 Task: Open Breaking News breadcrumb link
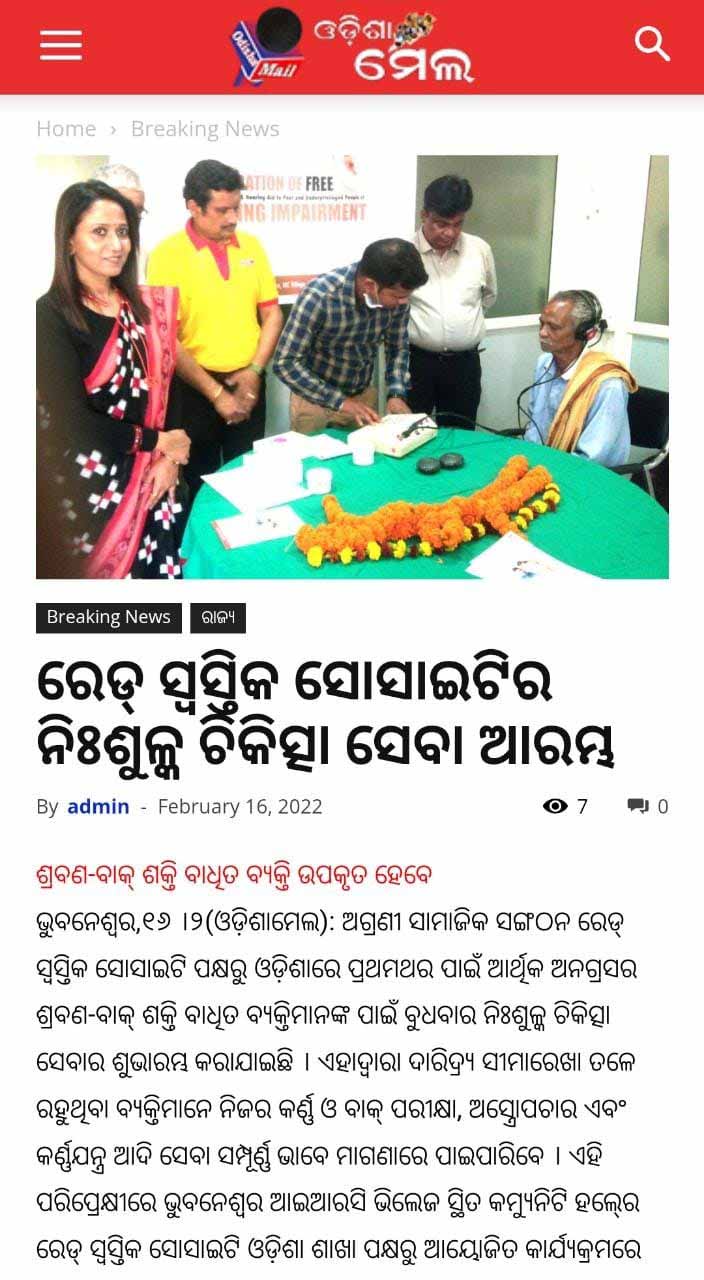(x=205, y=129)
